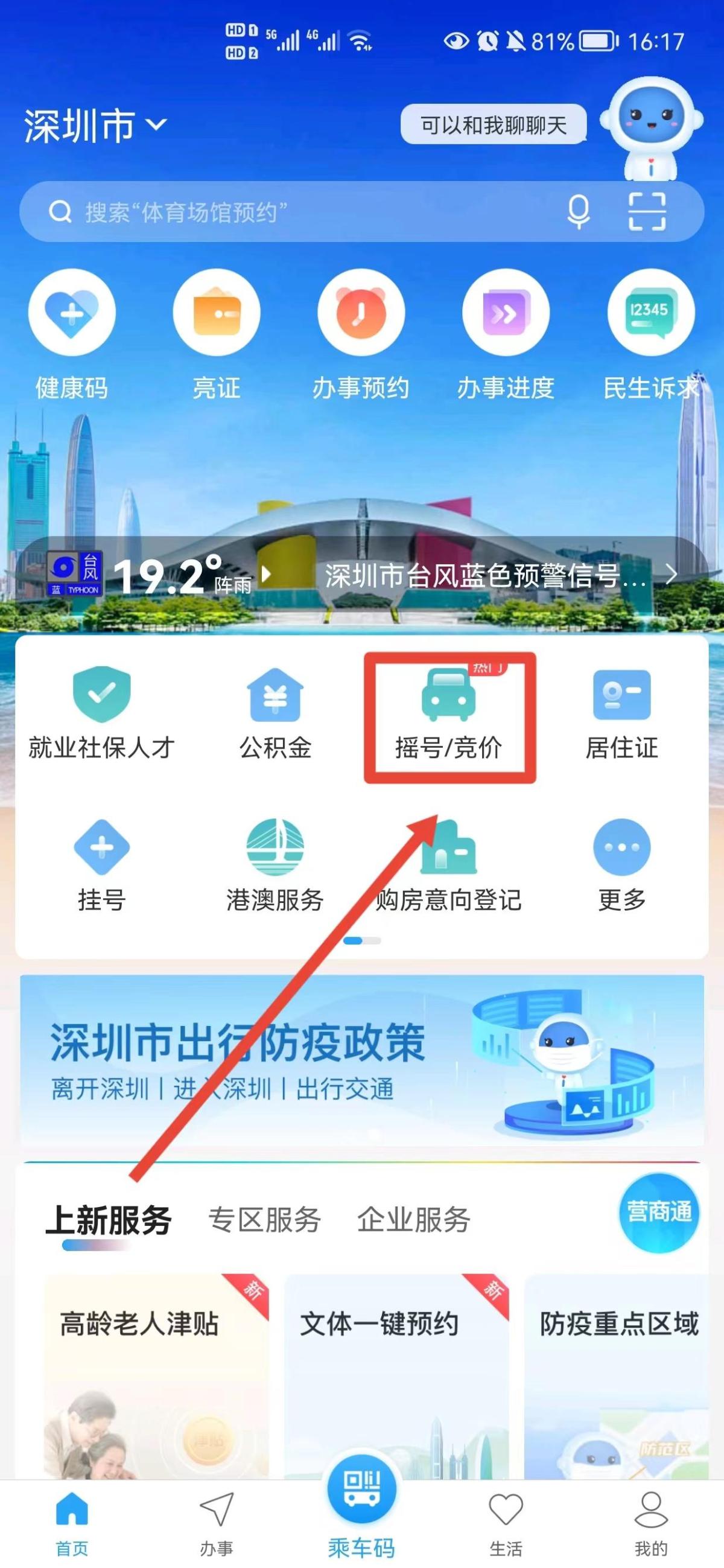Open the 深圳市 city selector dropdown
Screen dimensions: 724x1568
coord(94,126)
